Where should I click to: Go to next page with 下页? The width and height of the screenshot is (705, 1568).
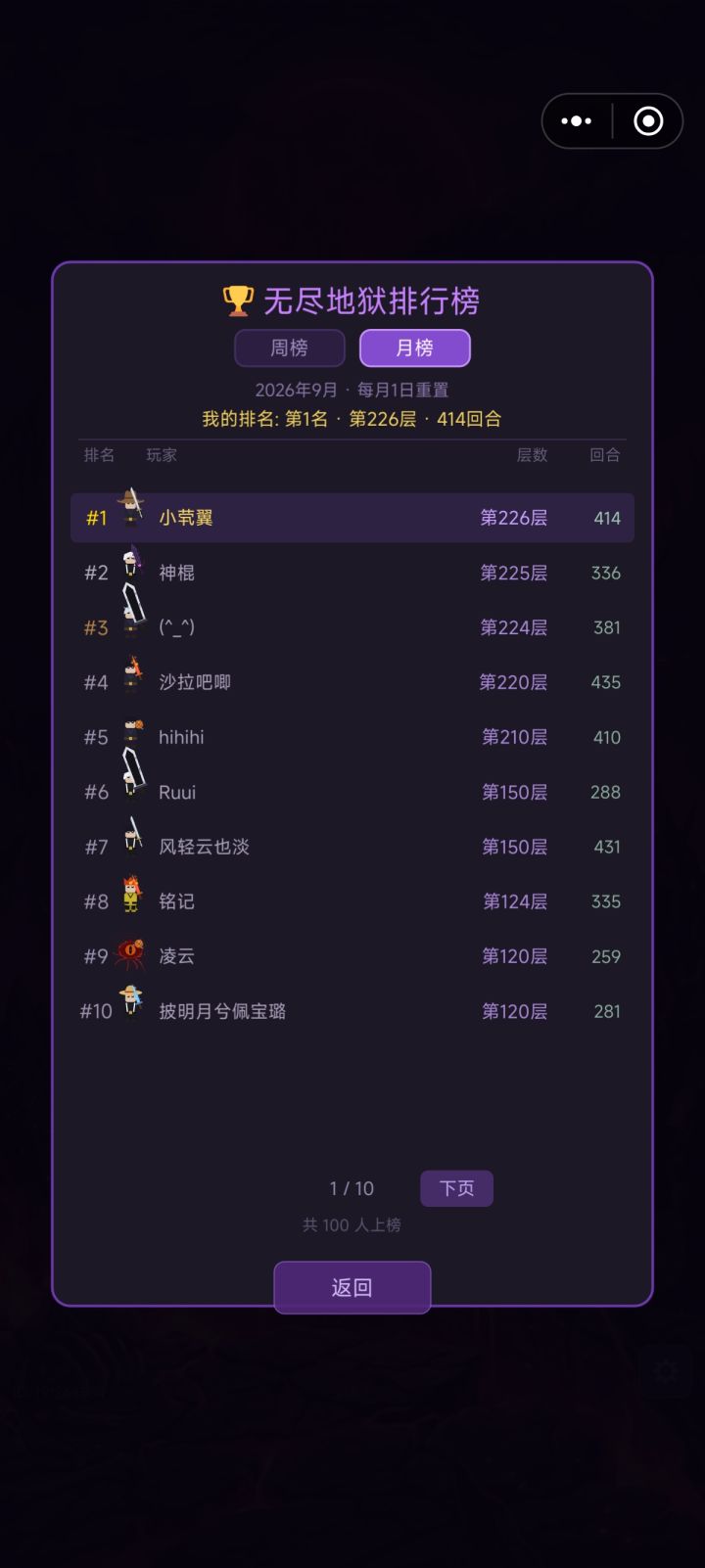pos(456,1188)
